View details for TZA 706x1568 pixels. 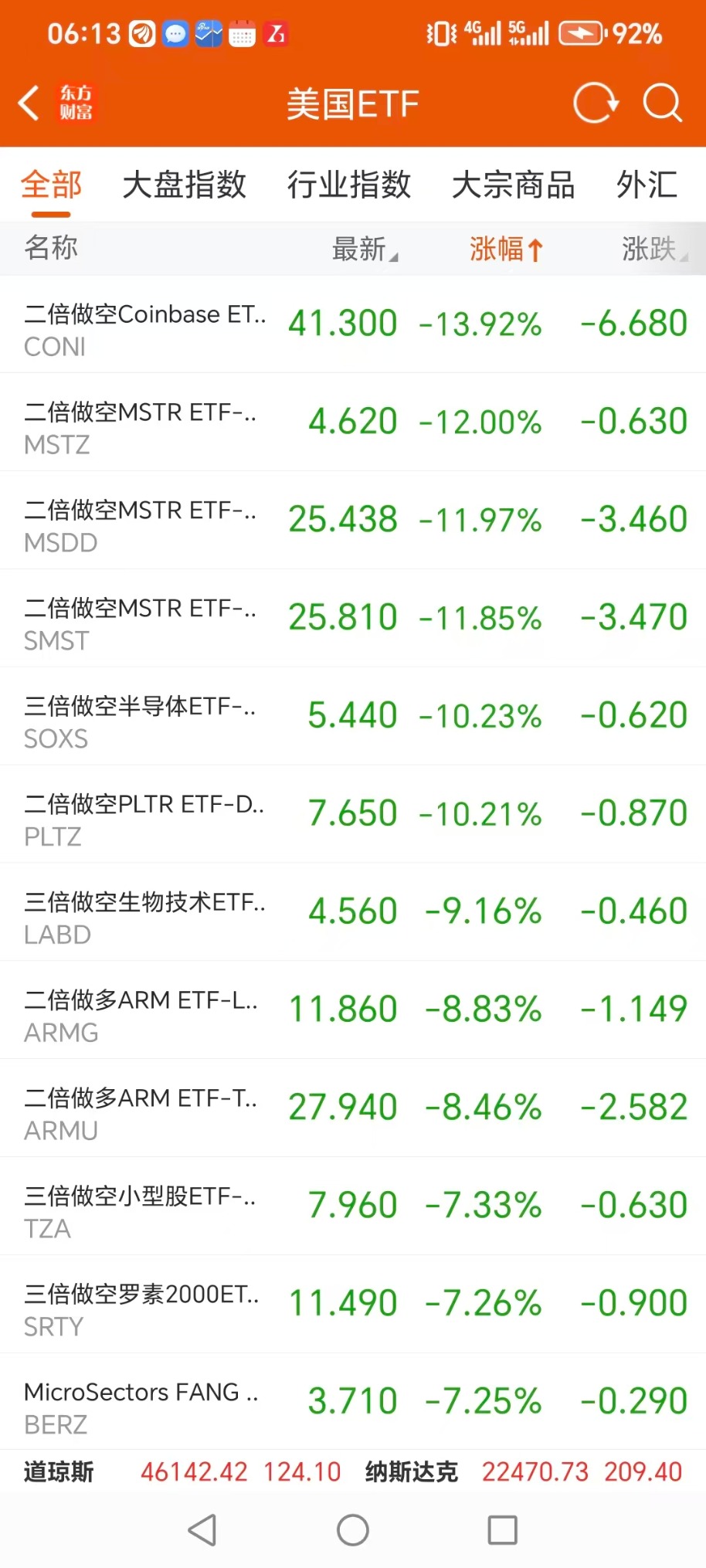pyautogui.click(x=353, y=1207)
